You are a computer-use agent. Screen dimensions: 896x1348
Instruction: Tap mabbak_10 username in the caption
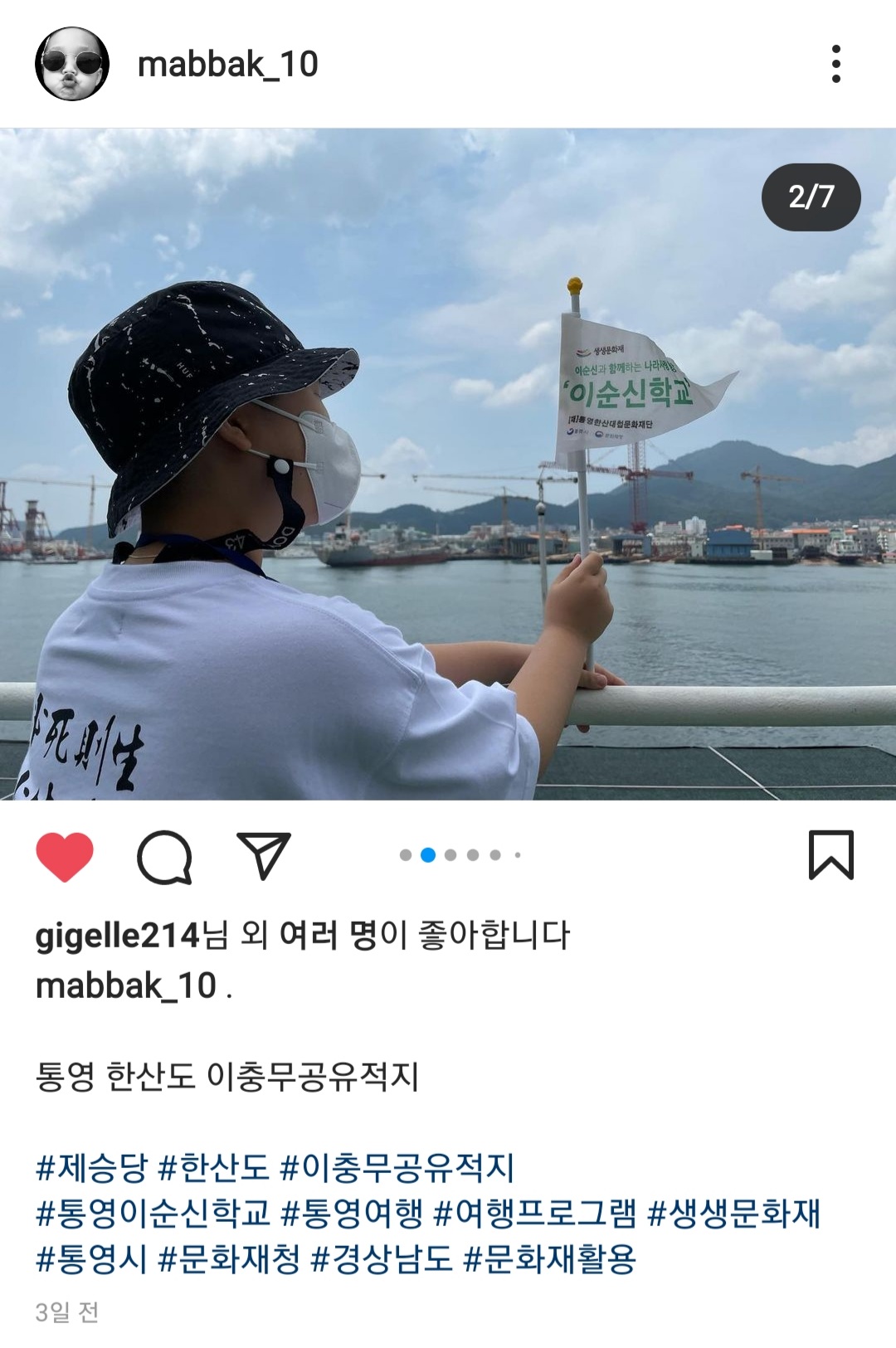[125, 986]
